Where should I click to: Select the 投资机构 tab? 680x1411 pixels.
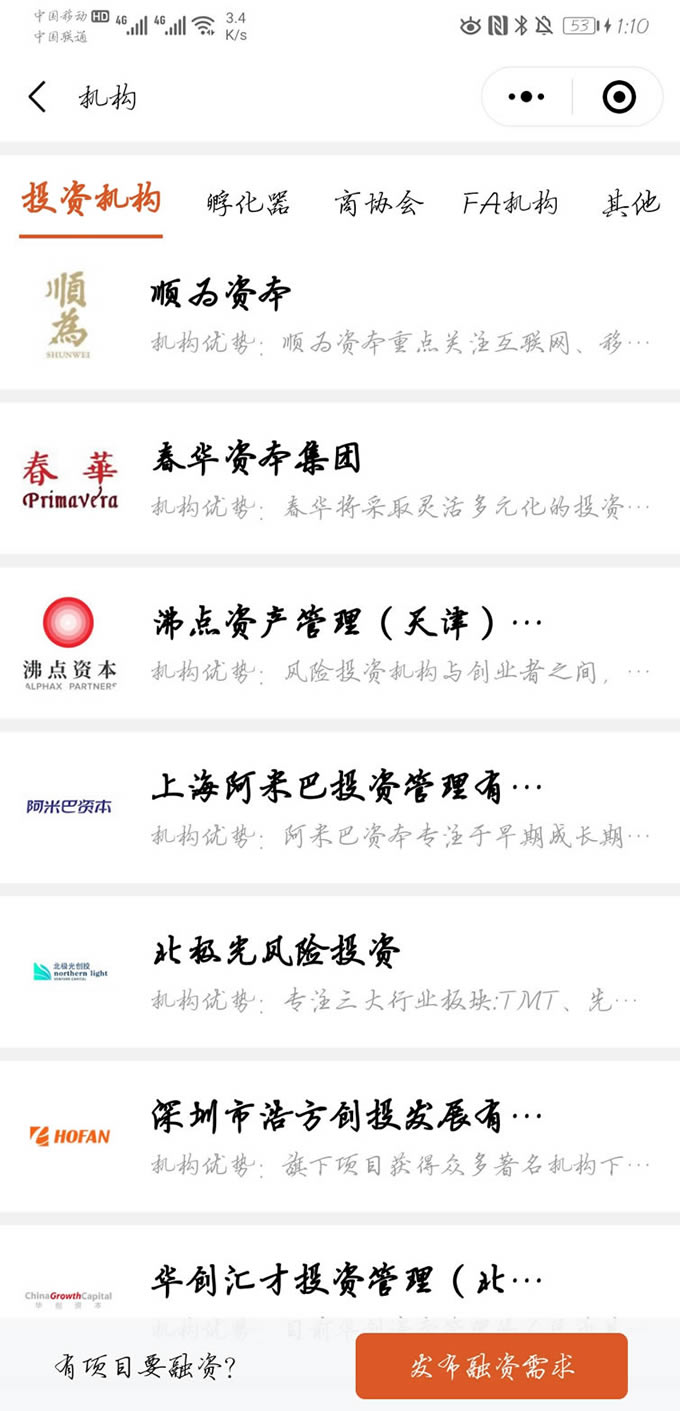point(91,200)
